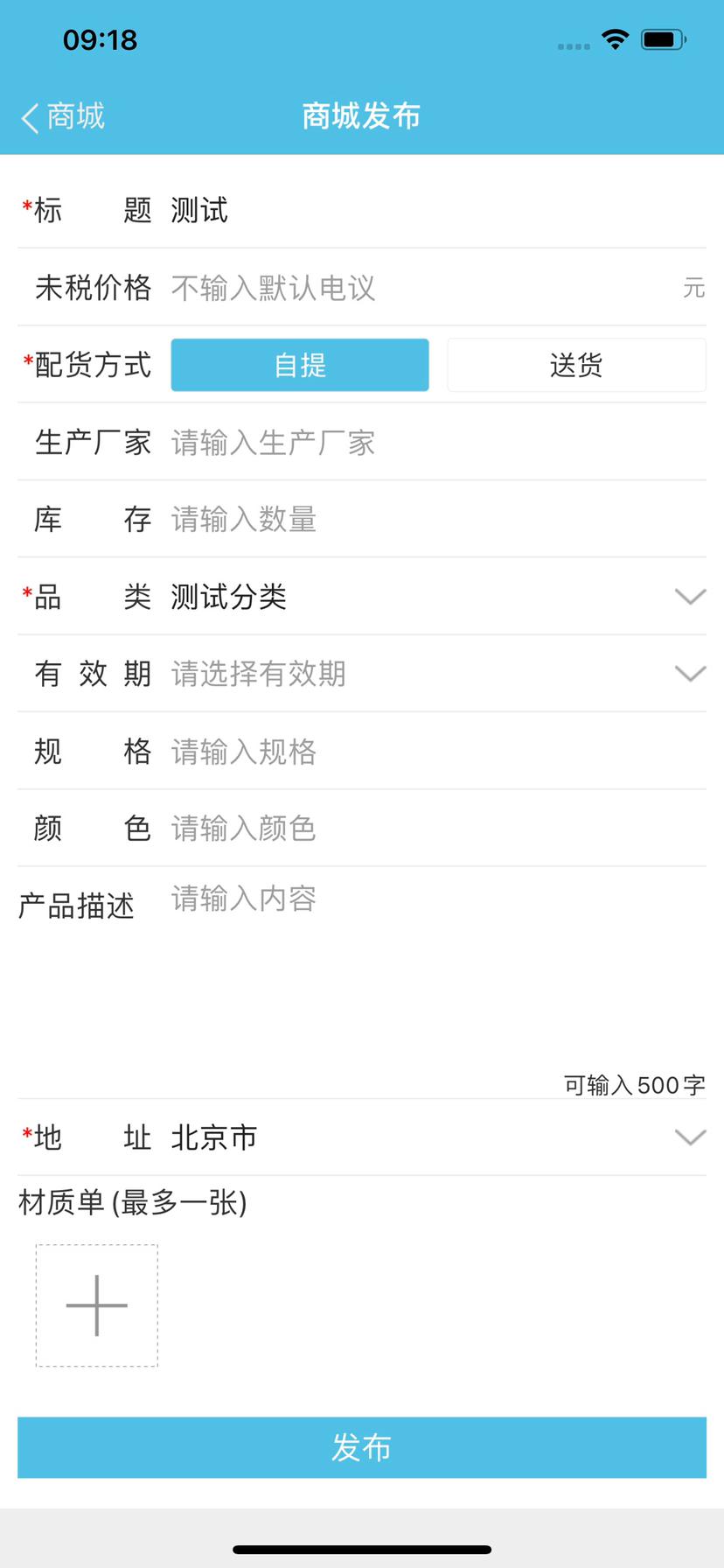Focus the 未税价格 price field
Image resolution: width=724 pixels, height=1568 pixels.
point(420,288)
